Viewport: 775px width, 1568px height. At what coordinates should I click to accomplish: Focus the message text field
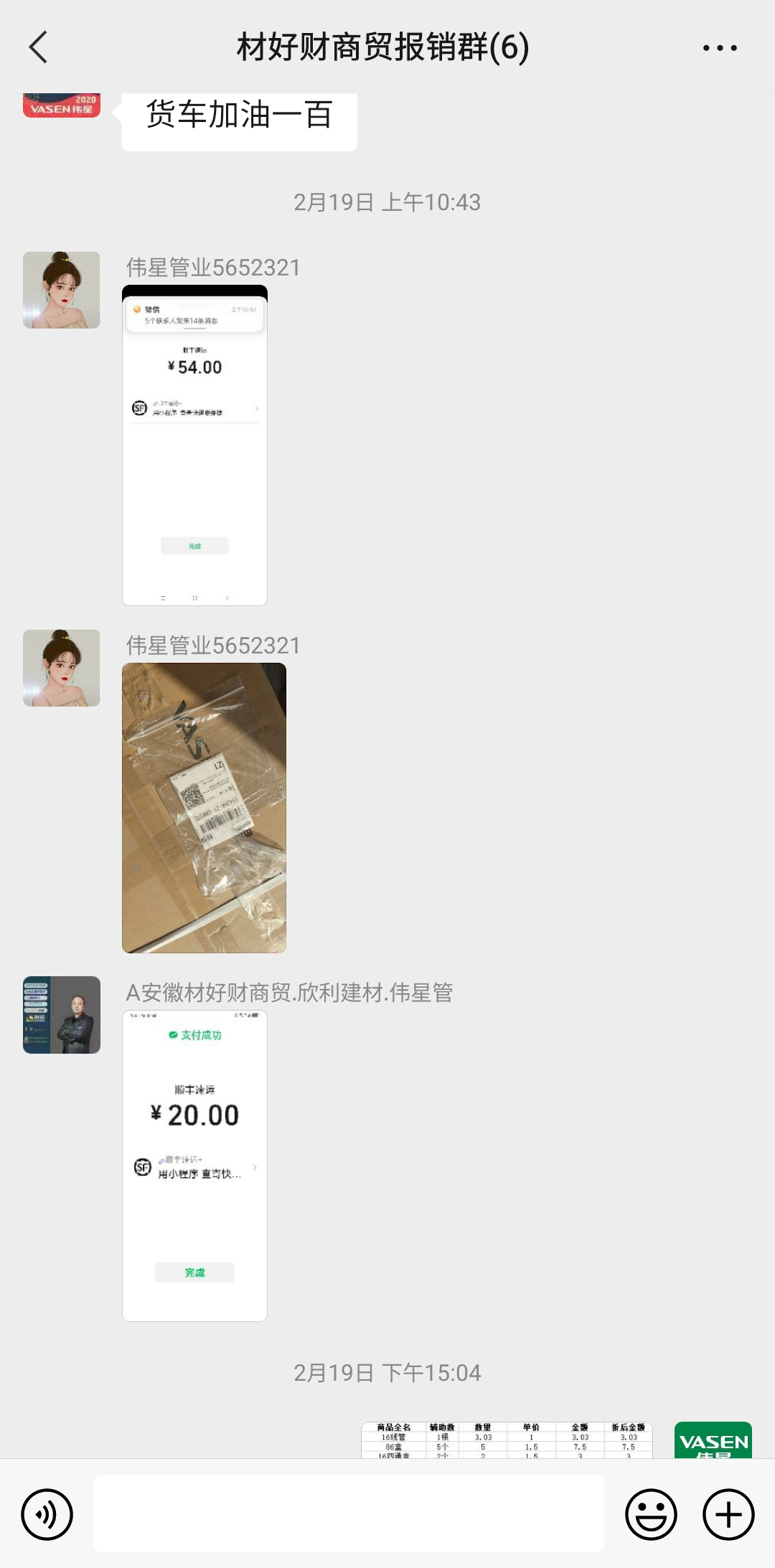pos(348,1513)
